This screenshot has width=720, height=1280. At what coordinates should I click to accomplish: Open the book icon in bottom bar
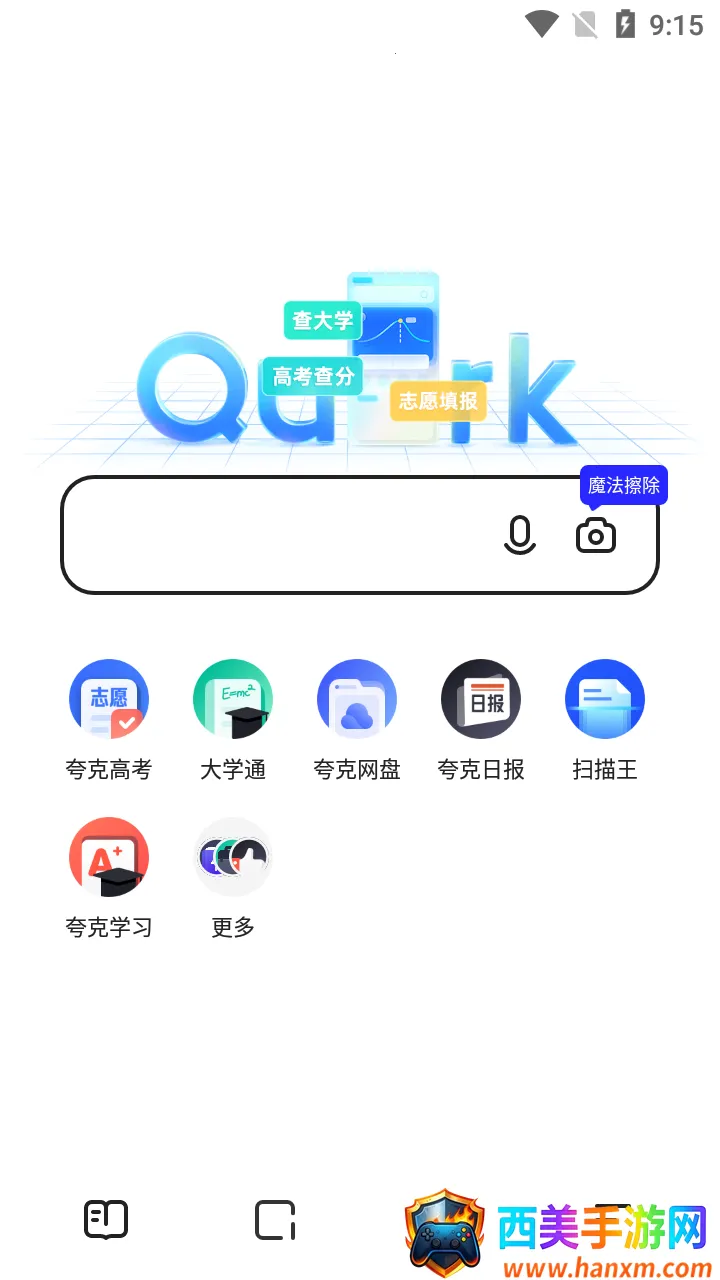[105, 1220]
